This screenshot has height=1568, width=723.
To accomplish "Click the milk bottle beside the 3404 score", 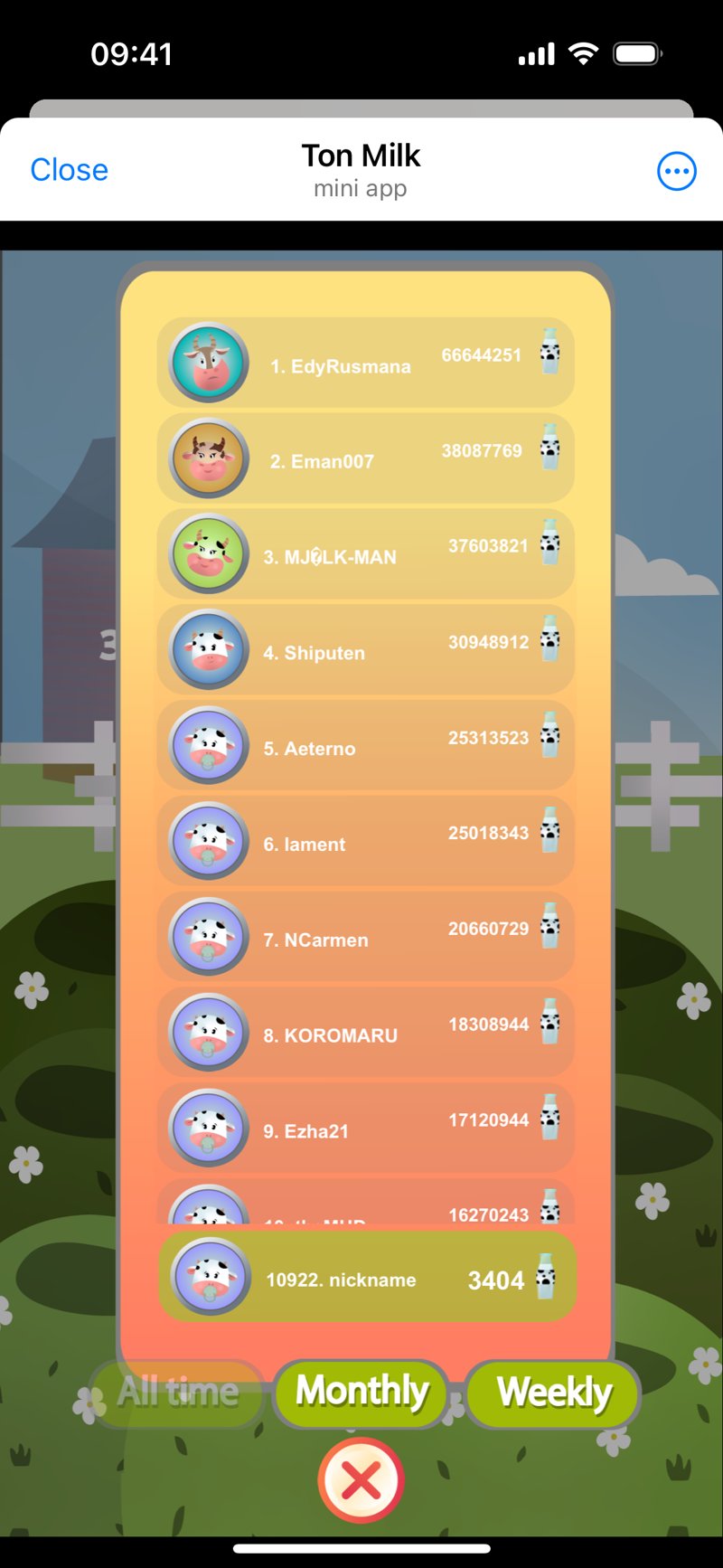I will click(x=548, y=1278).
